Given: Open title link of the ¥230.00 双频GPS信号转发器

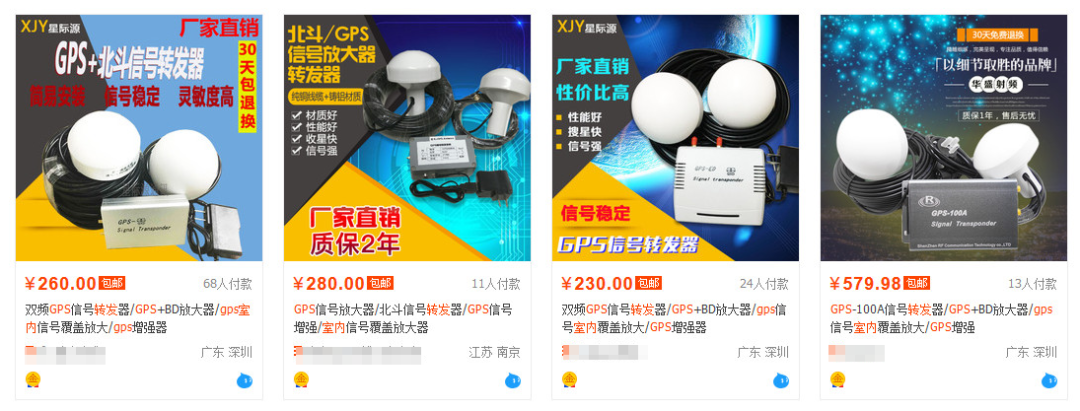Looking at the screenshot, I should pyautogui.click(x=674, y=318).
